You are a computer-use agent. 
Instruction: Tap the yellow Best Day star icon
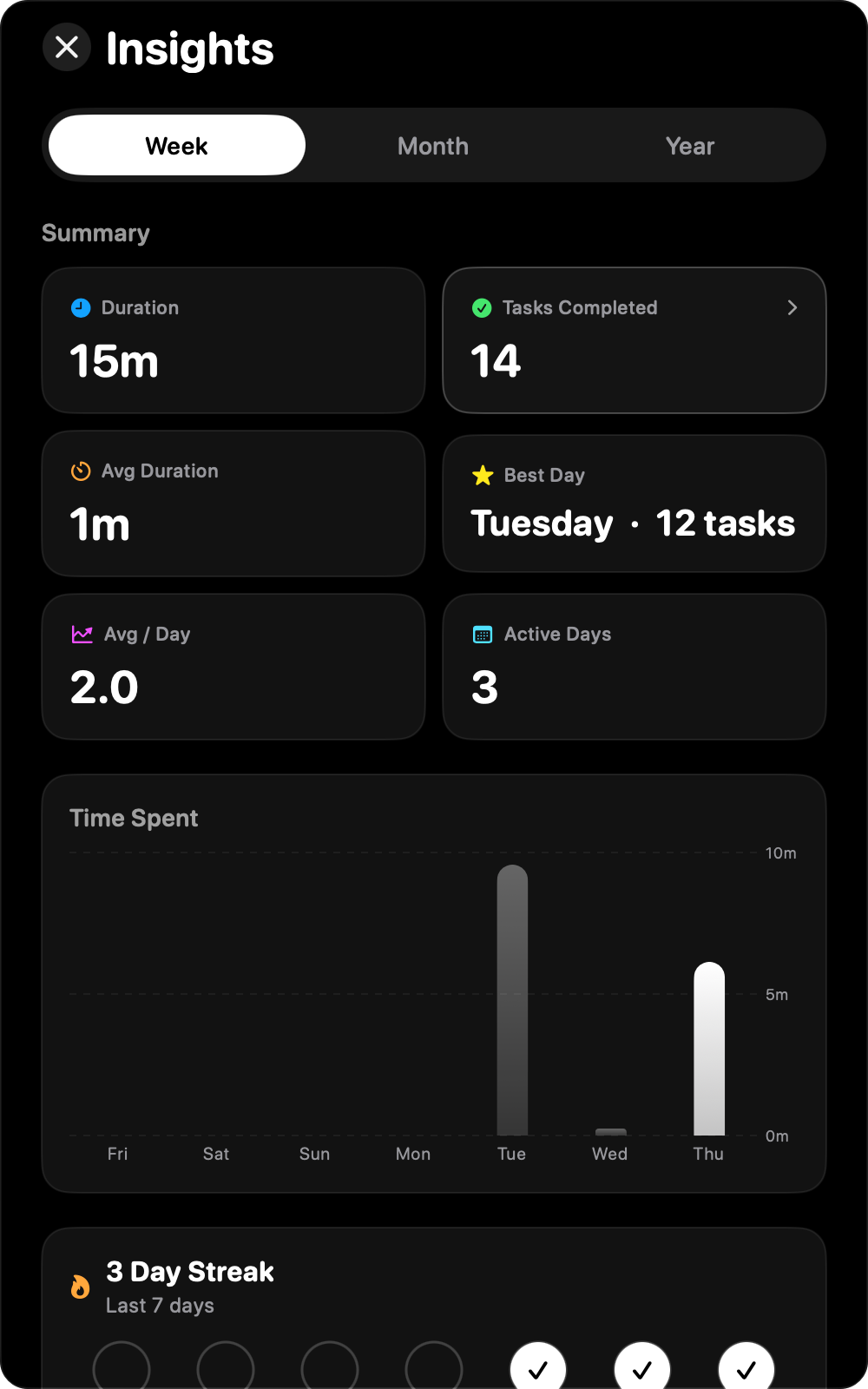[x=481, y=476]
